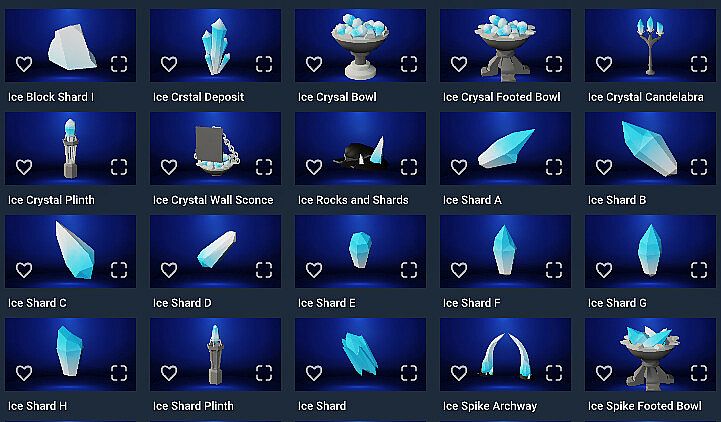Select the Ice Shard G tile

point(650,251)
